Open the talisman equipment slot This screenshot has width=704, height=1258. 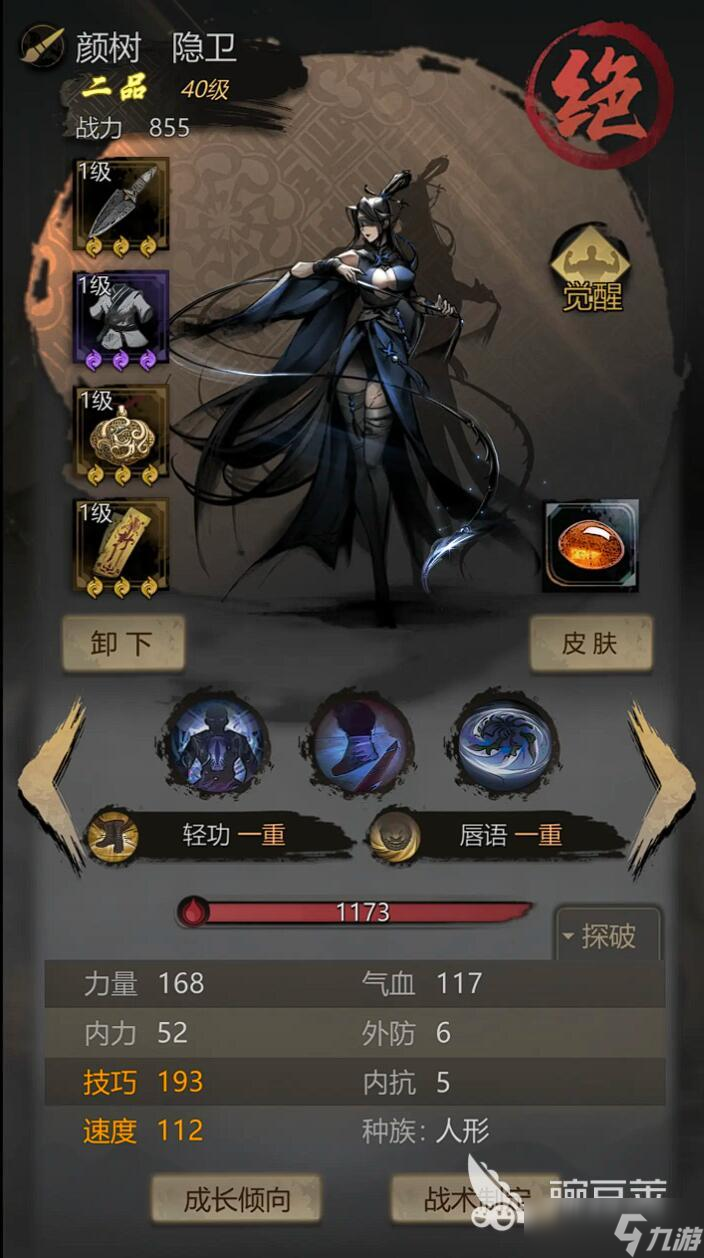click(123, 544)
